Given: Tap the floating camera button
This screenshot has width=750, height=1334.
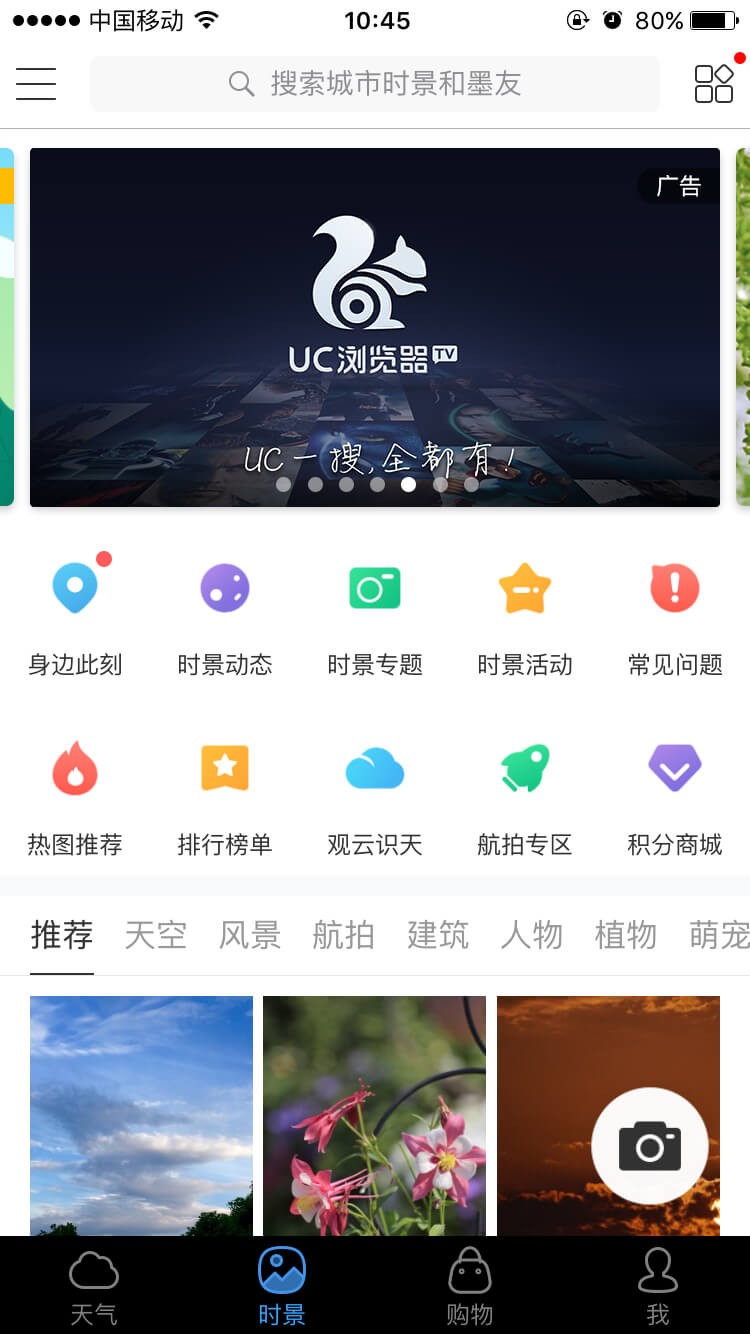Looking at the screenshot, I should tap(650, 1146).
